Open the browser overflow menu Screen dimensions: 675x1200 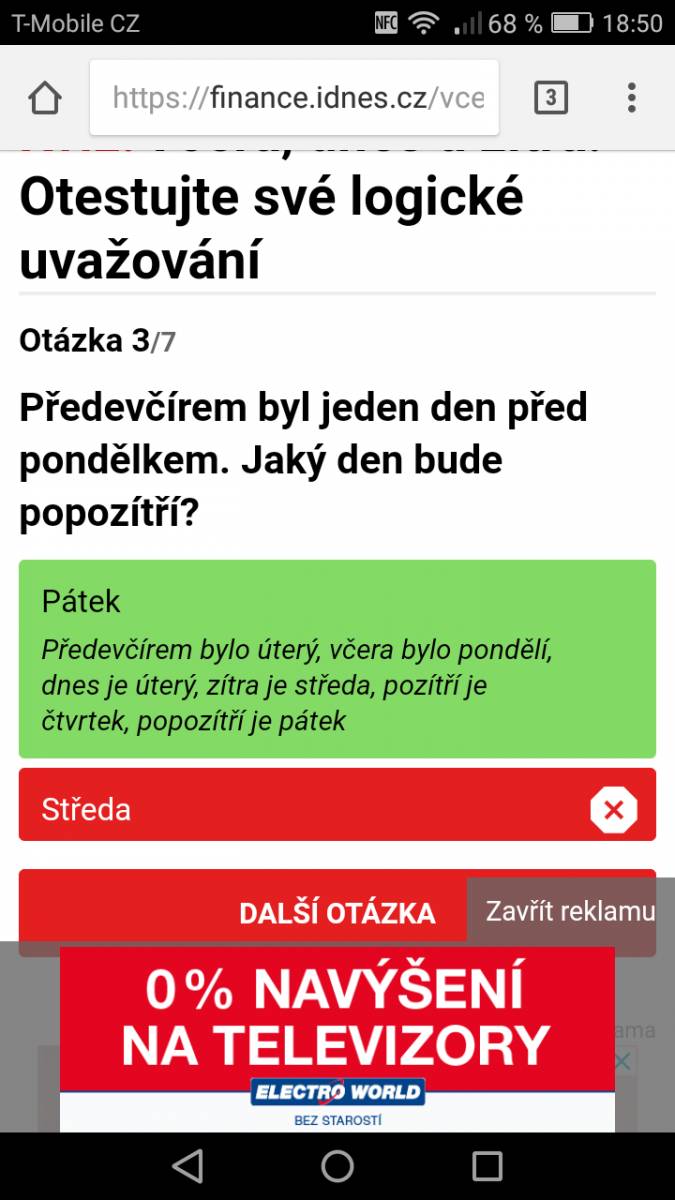click(631, 98)
